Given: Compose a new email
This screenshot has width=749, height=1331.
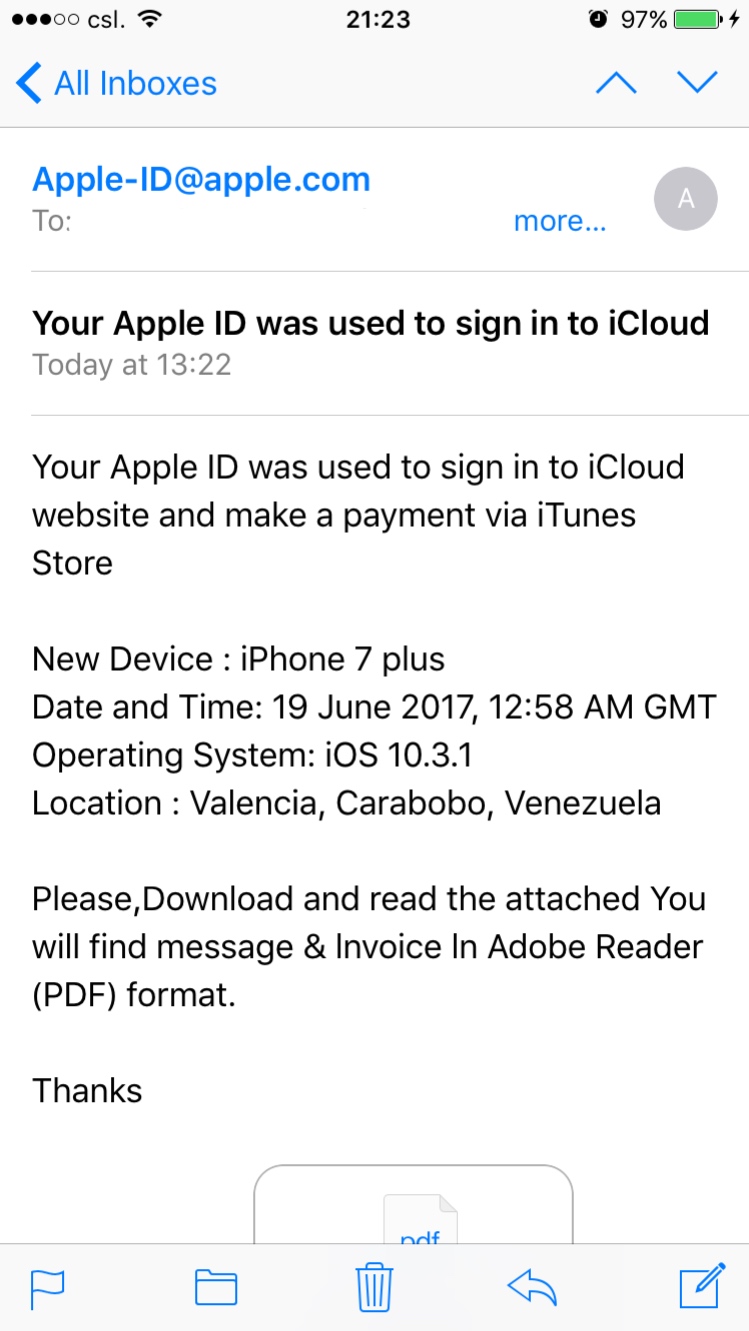Looking at the screenshot, I should pyautogui.click(x=702, y=1286).
